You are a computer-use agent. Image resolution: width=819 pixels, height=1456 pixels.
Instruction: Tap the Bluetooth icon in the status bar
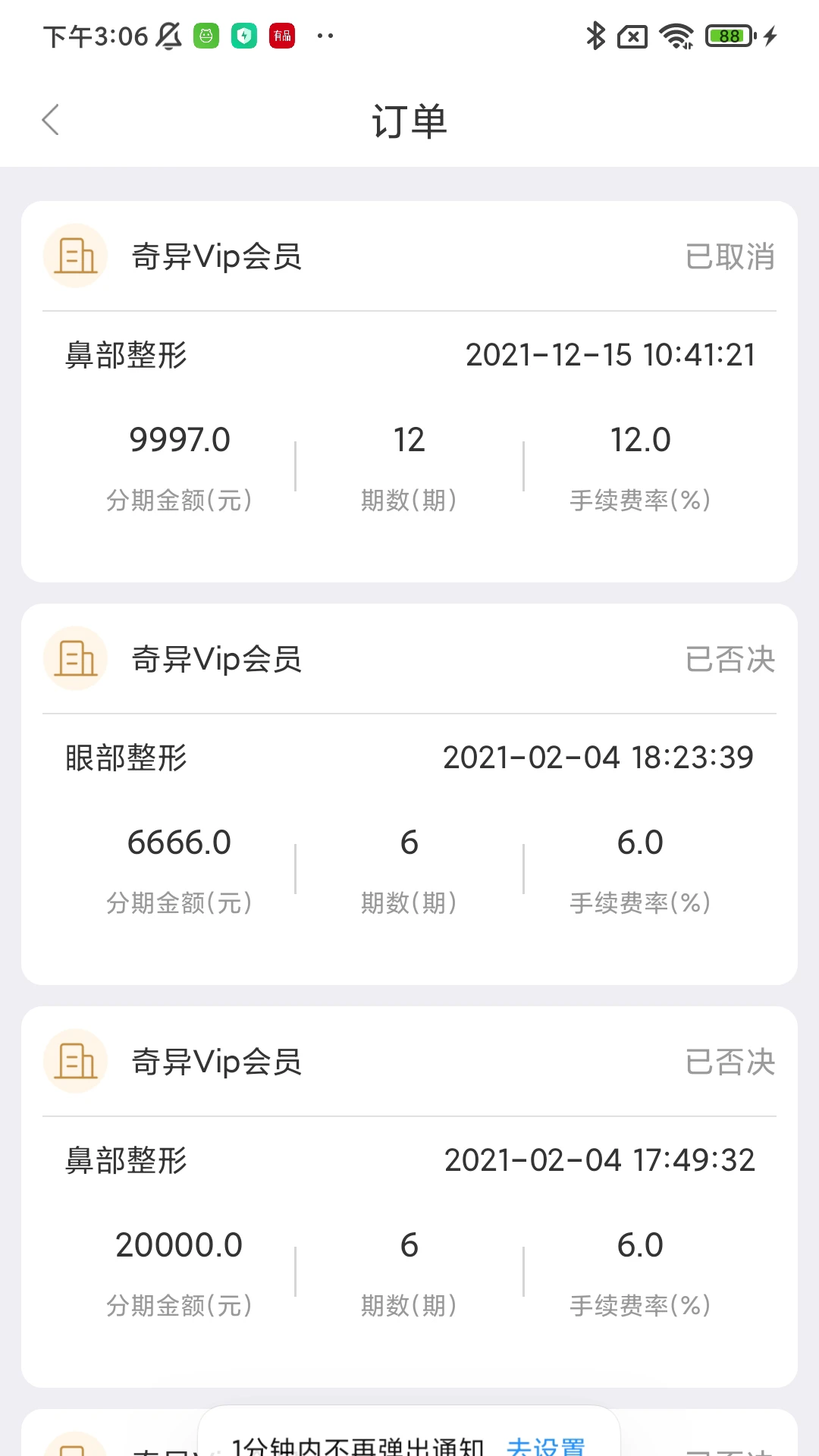595,34
